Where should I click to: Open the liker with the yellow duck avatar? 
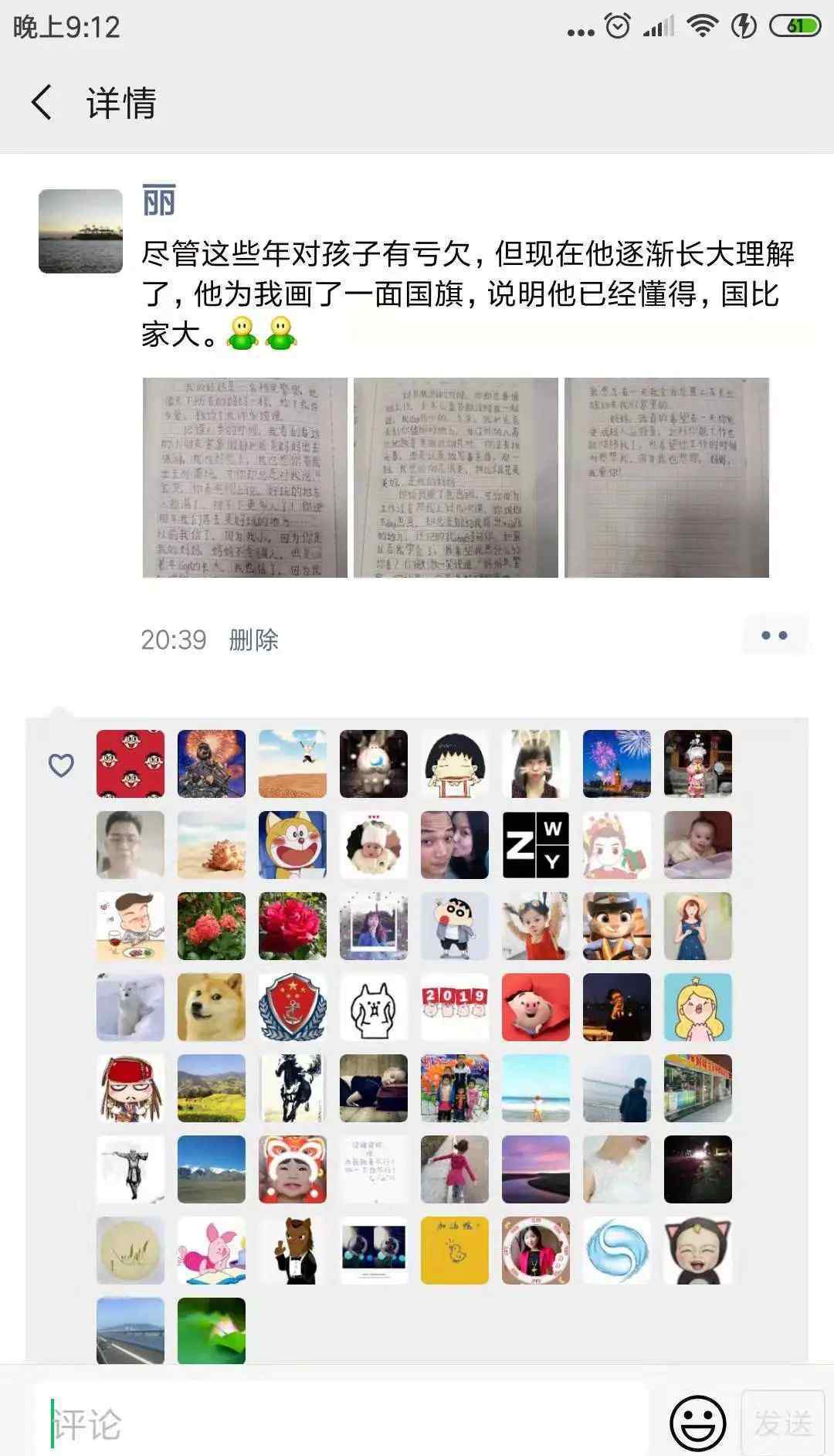coord(455,1251)
